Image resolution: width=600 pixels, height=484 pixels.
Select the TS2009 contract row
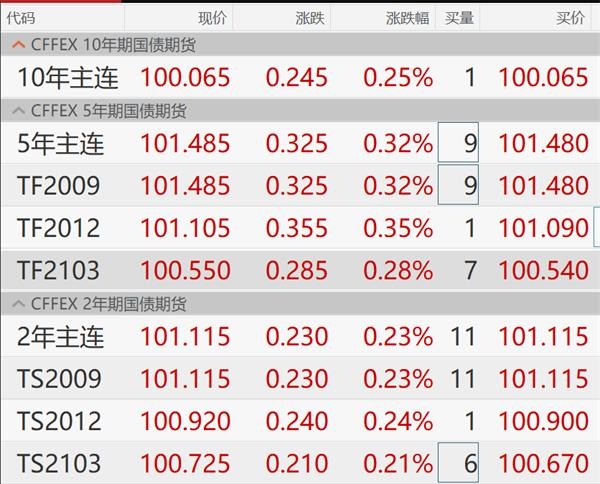tap(59, 379)
